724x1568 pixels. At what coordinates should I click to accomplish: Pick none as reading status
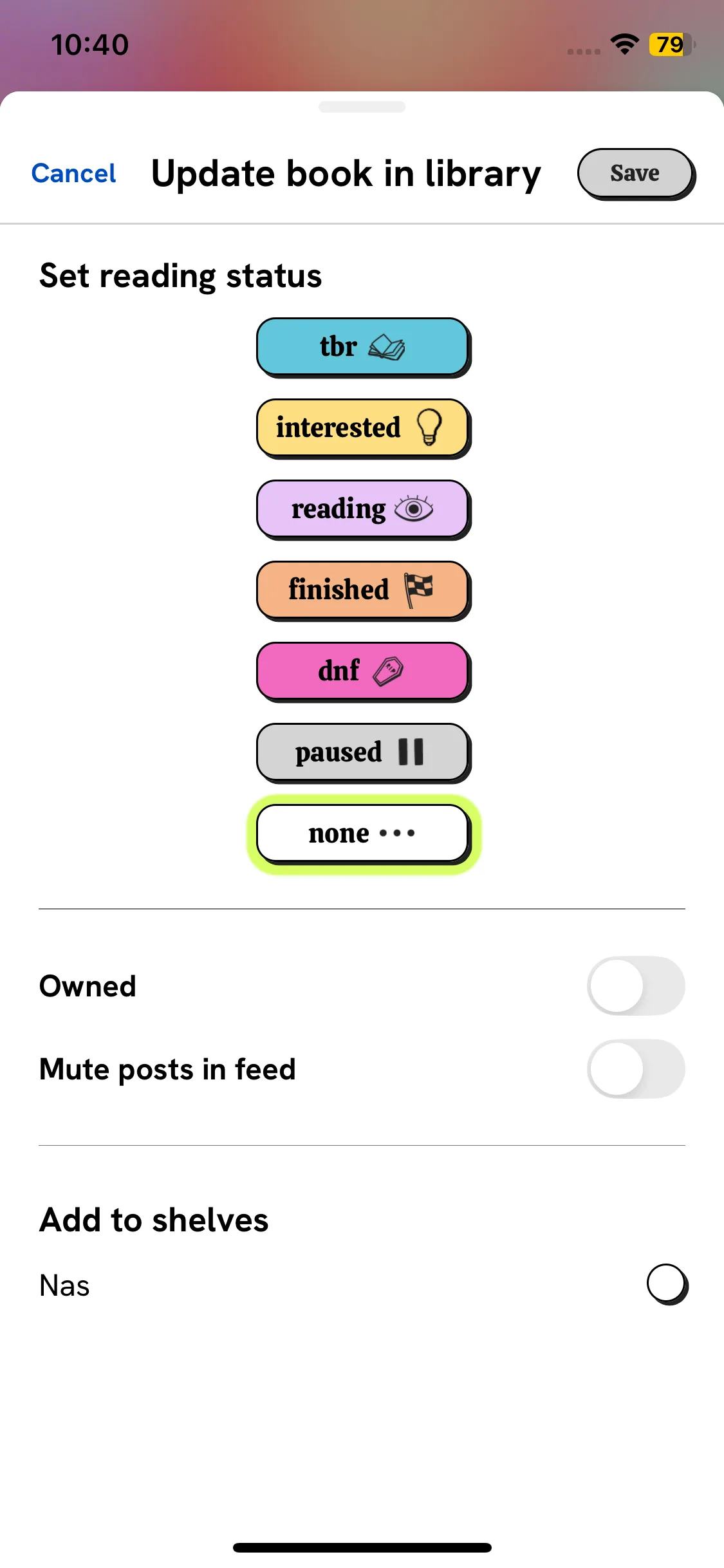(x=362, y=833)
